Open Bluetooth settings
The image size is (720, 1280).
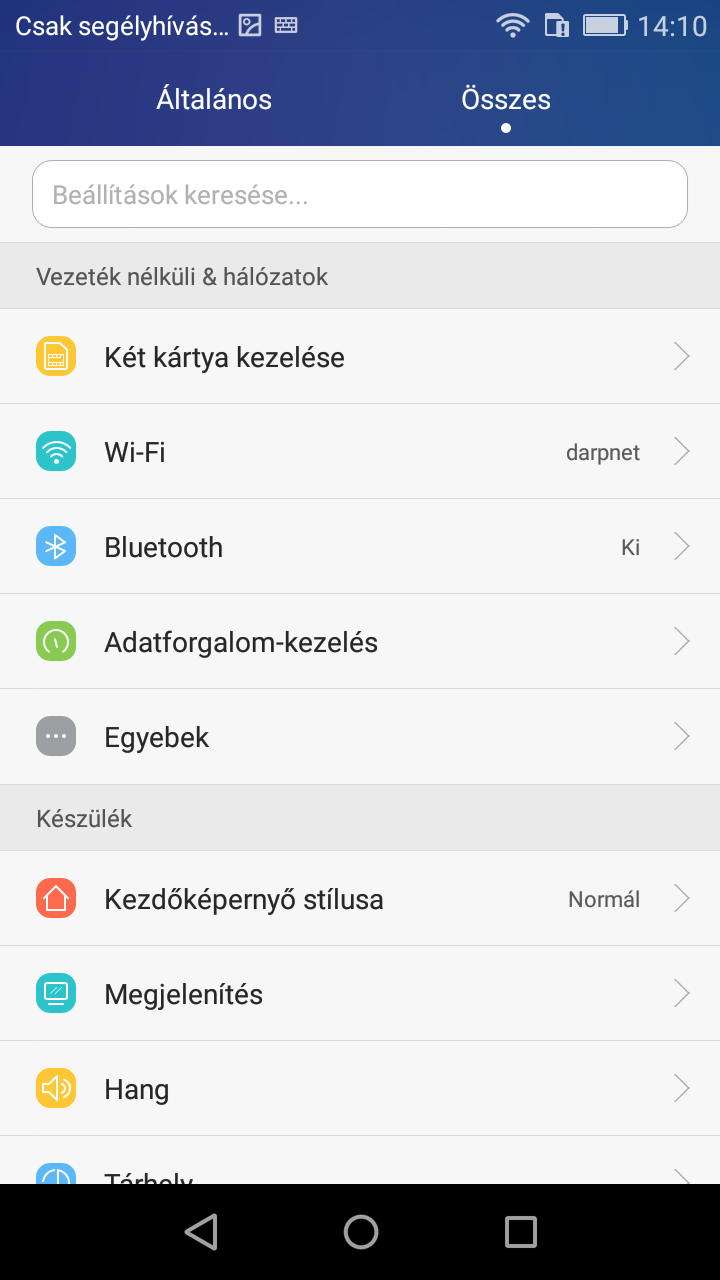(360, 547)
